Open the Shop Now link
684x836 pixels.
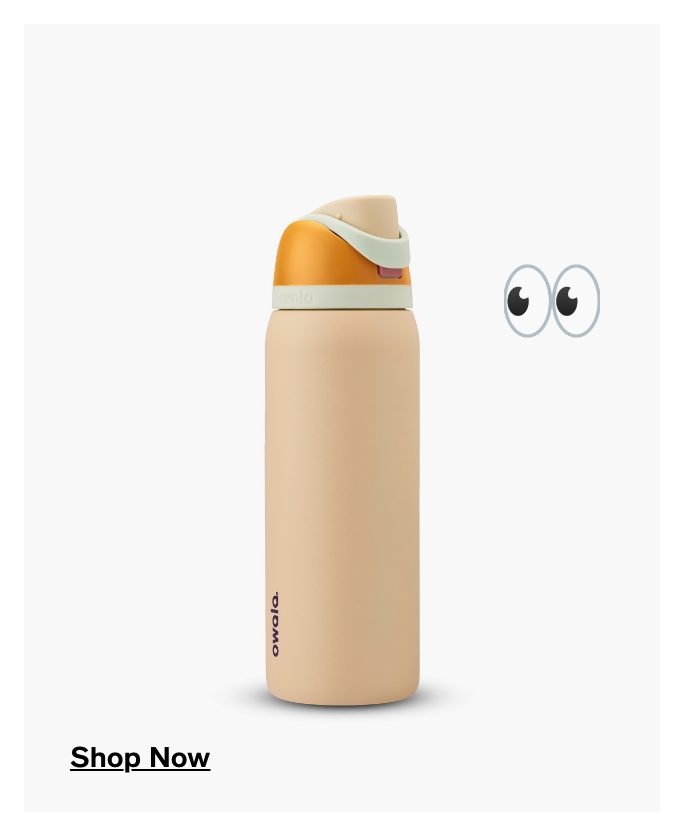point(140,758)
